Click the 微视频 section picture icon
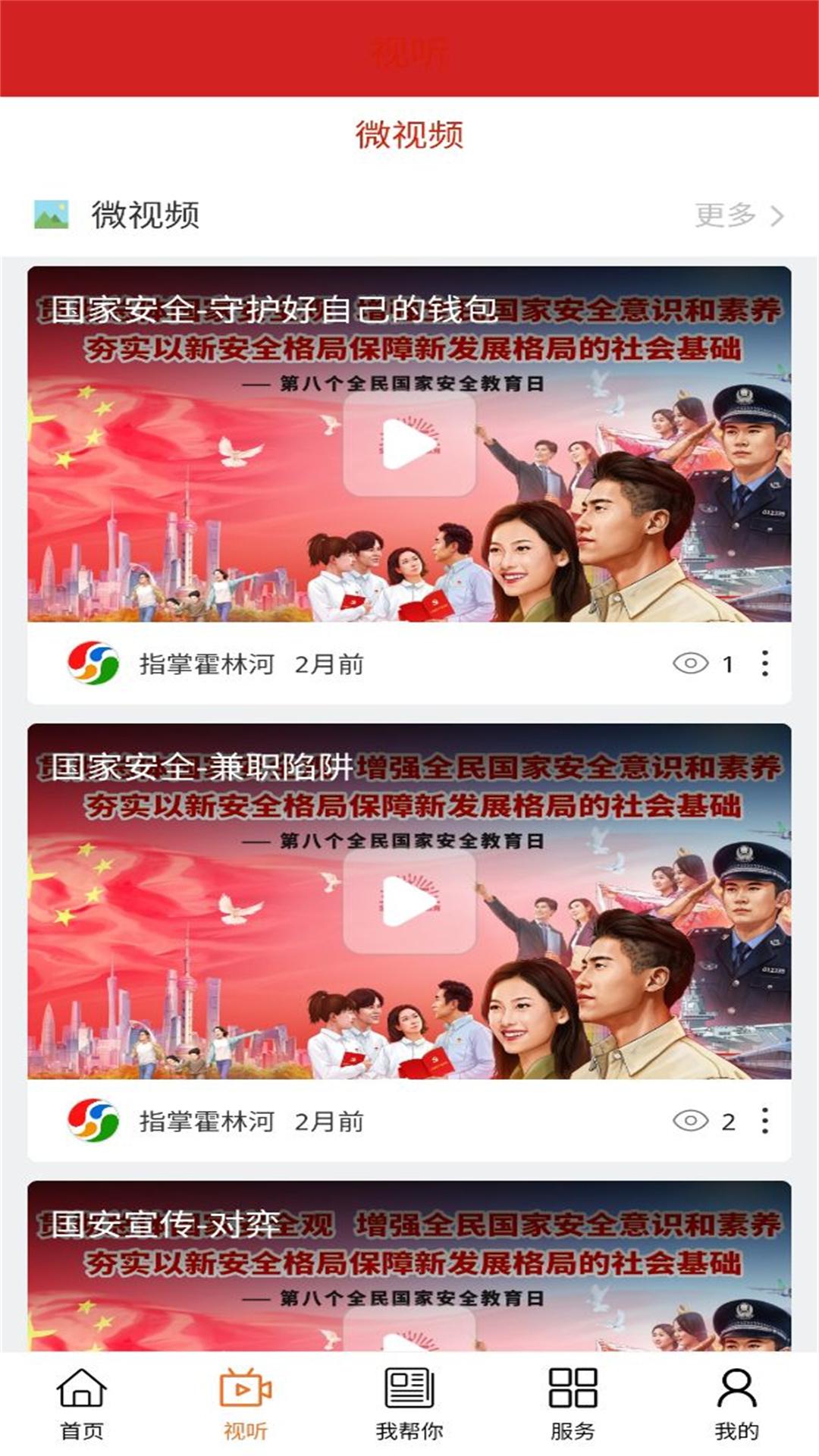This screenshot has width=819, height=1456. point(50,215)
